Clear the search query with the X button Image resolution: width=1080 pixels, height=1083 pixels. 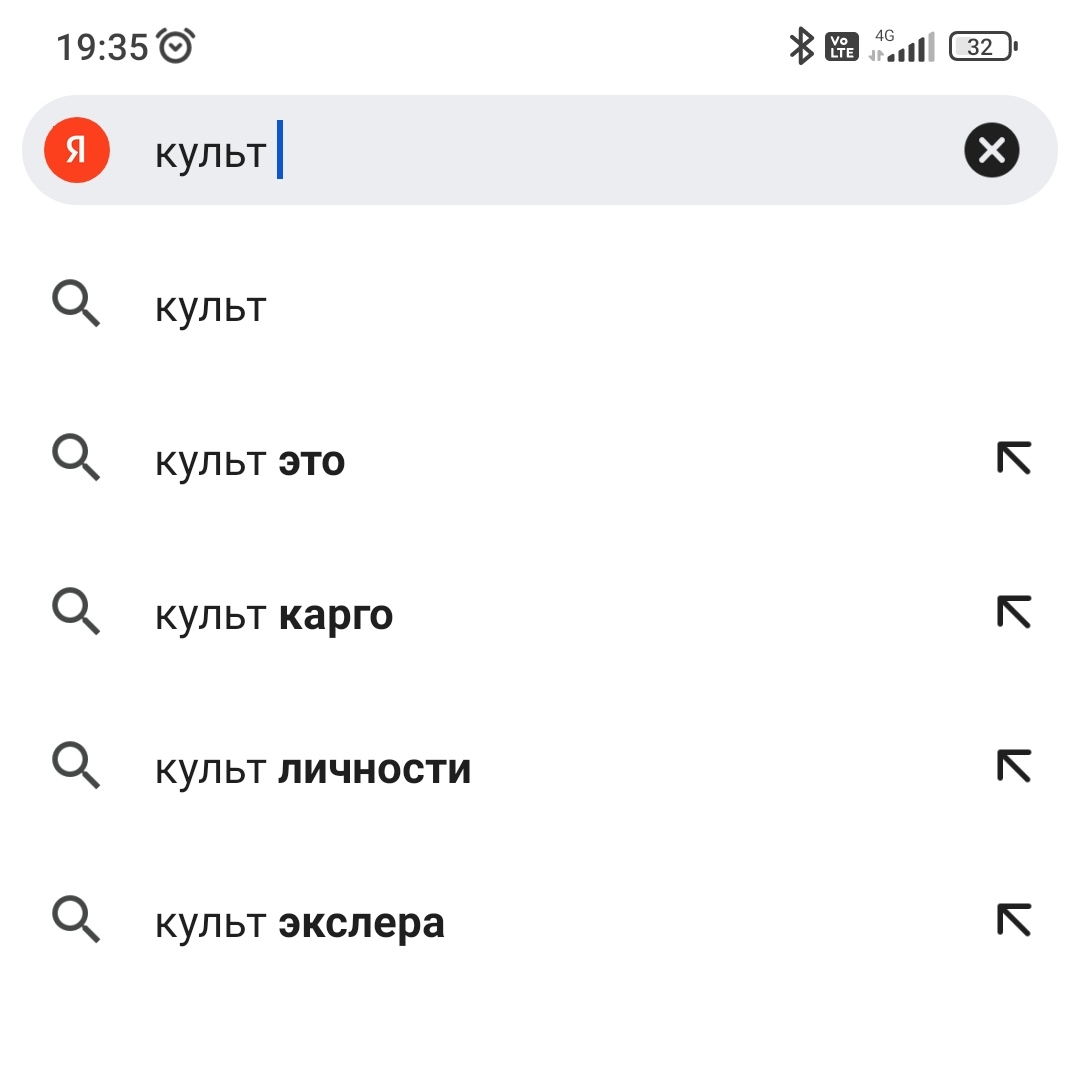tap(991, 151)
